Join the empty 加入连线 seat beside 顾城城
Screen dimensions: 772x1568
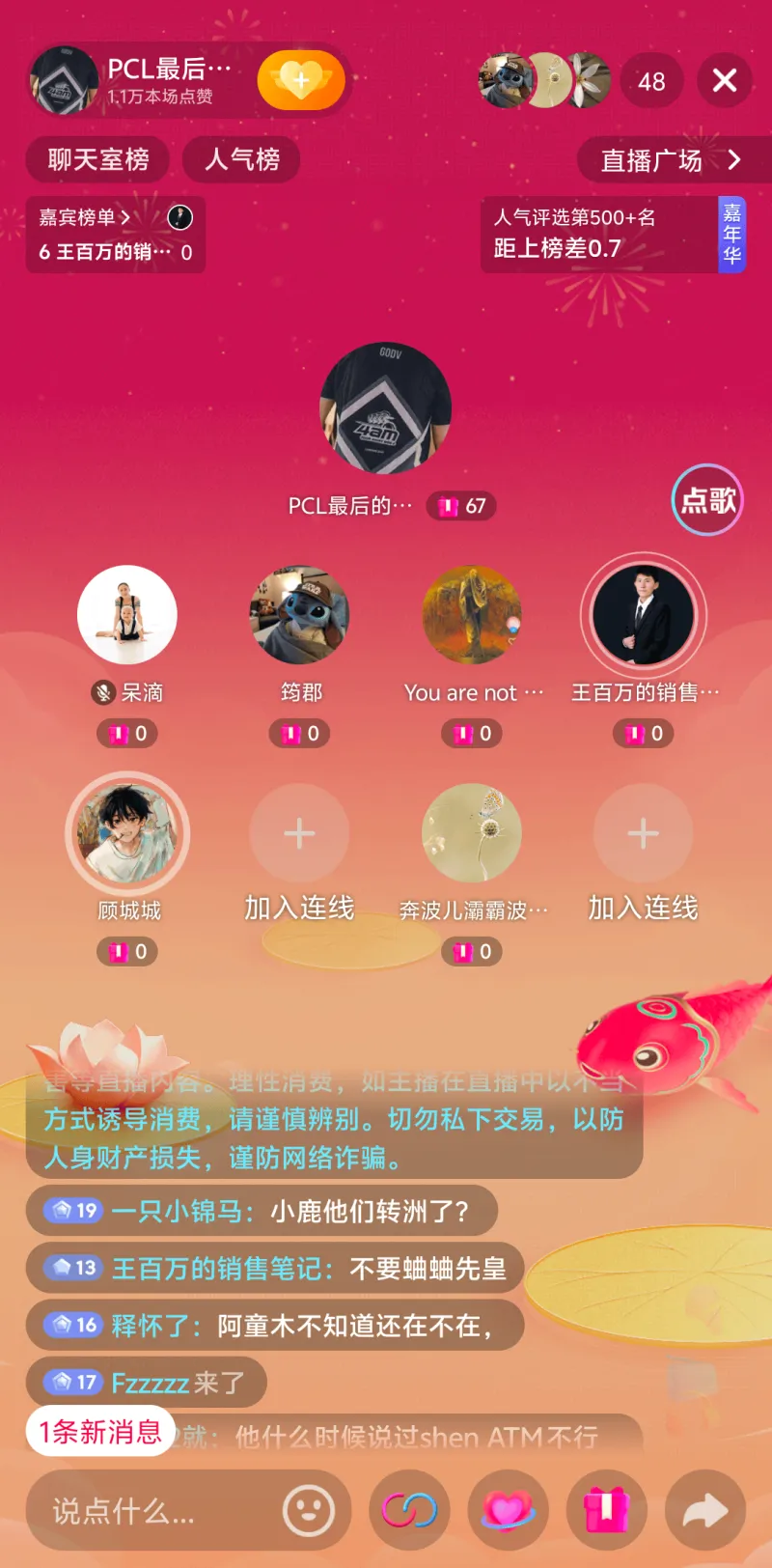[299, 833]
